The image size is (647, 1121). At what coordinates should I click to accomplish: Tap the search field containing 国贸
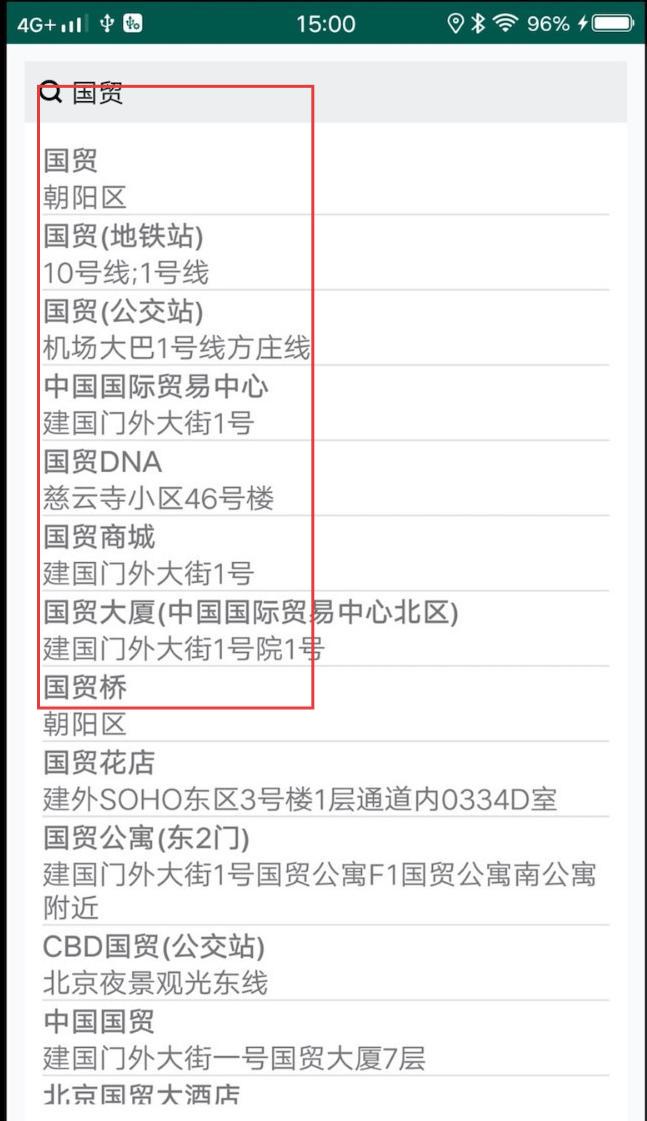[325, 92]
